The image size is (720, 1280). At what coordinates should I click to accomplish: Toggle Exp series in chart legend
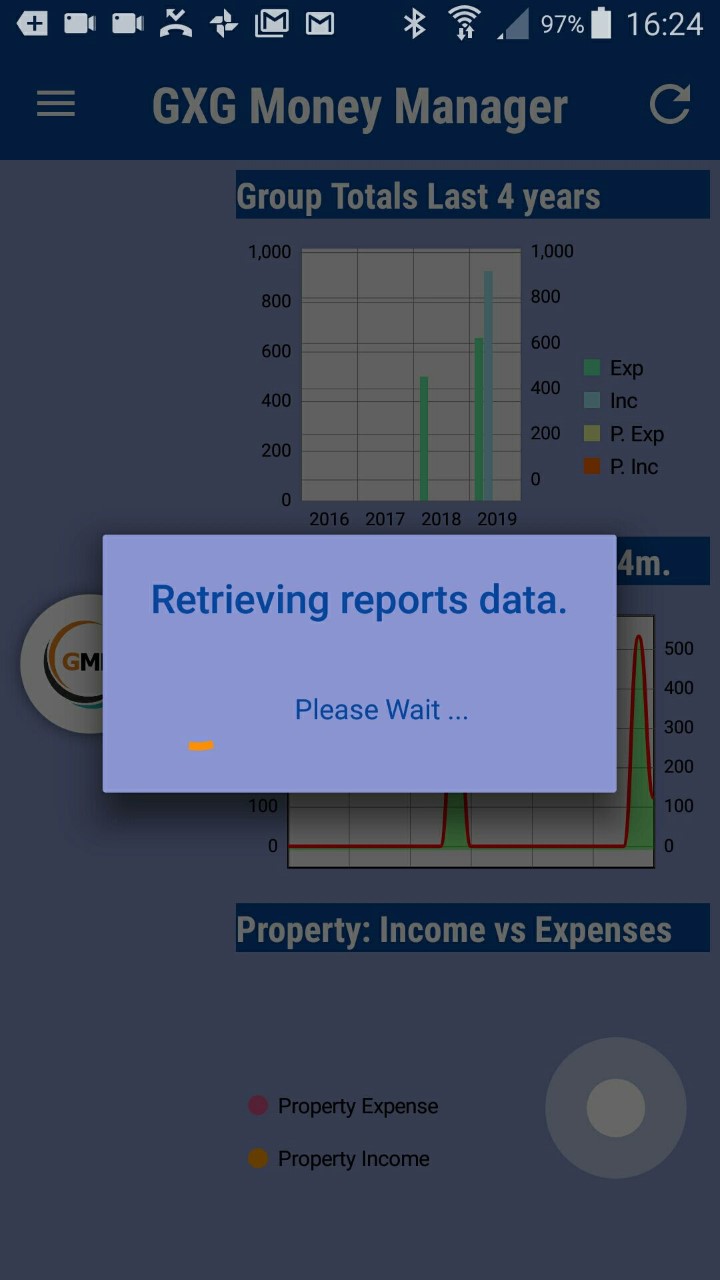[614, 368]
